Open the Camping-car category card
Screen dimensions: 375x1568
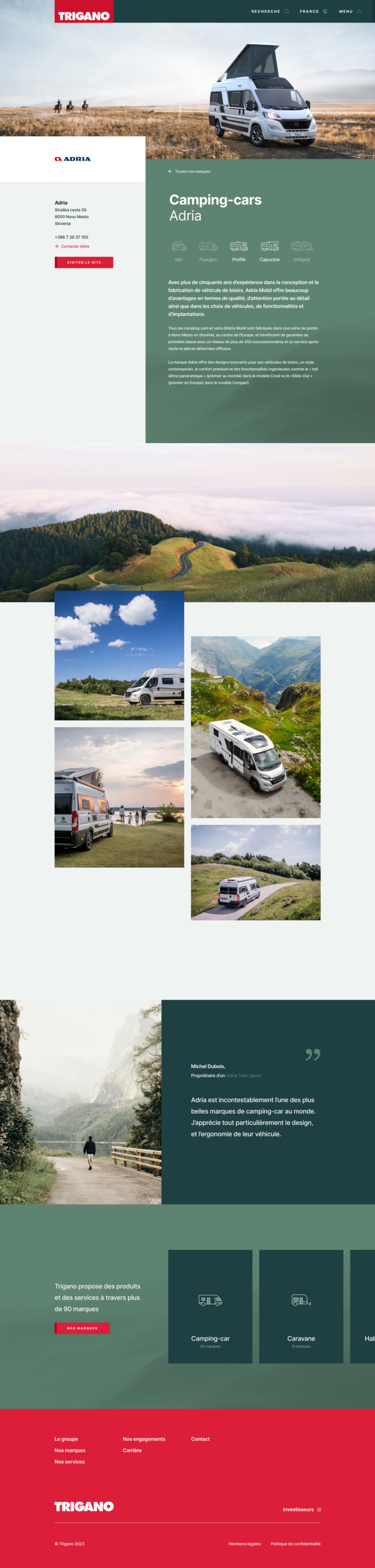pos(210,1306)
